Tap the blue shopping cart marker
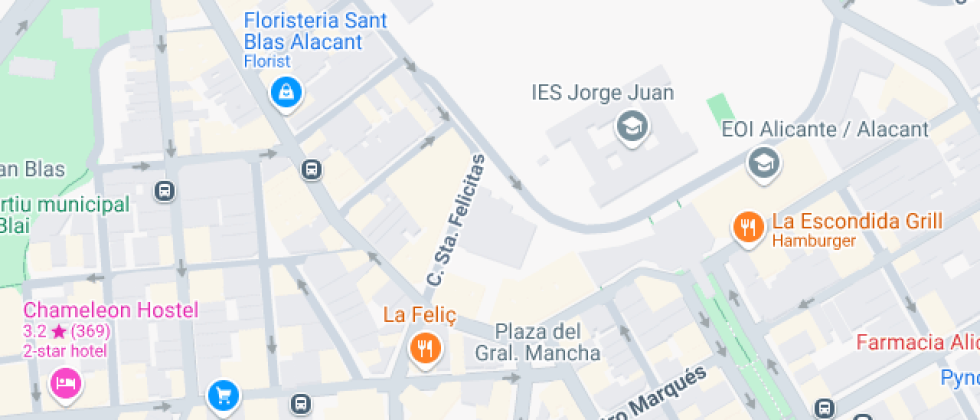 [x=223, y=396]
